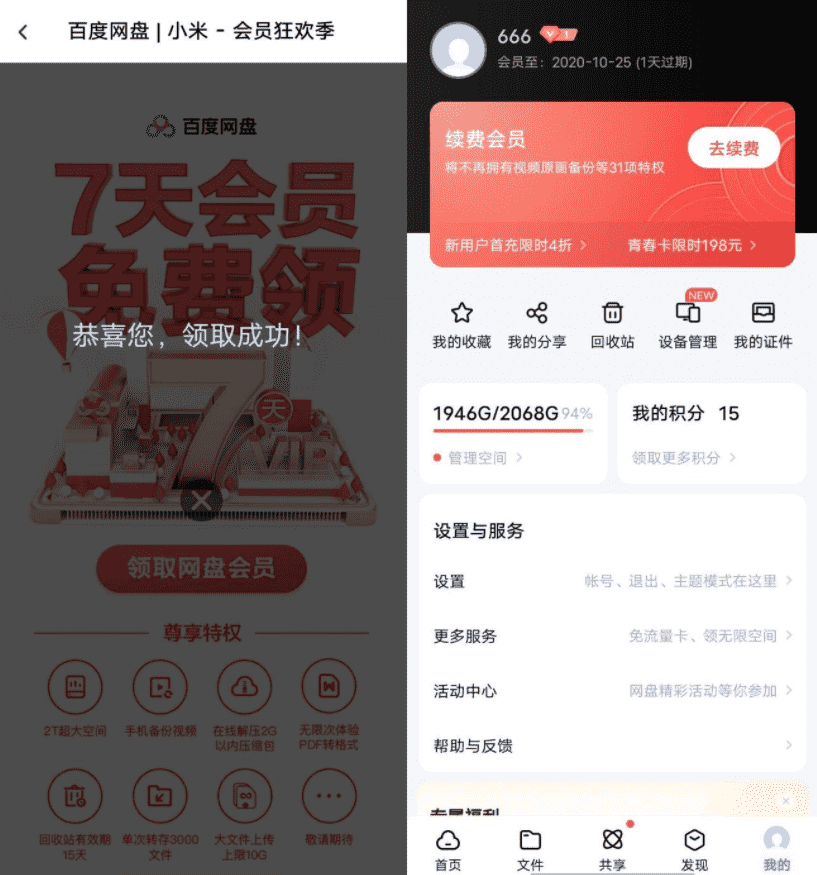Close the 领取成功 popup
This screenshot has height=875, width=817.
[x=202, y=501]
